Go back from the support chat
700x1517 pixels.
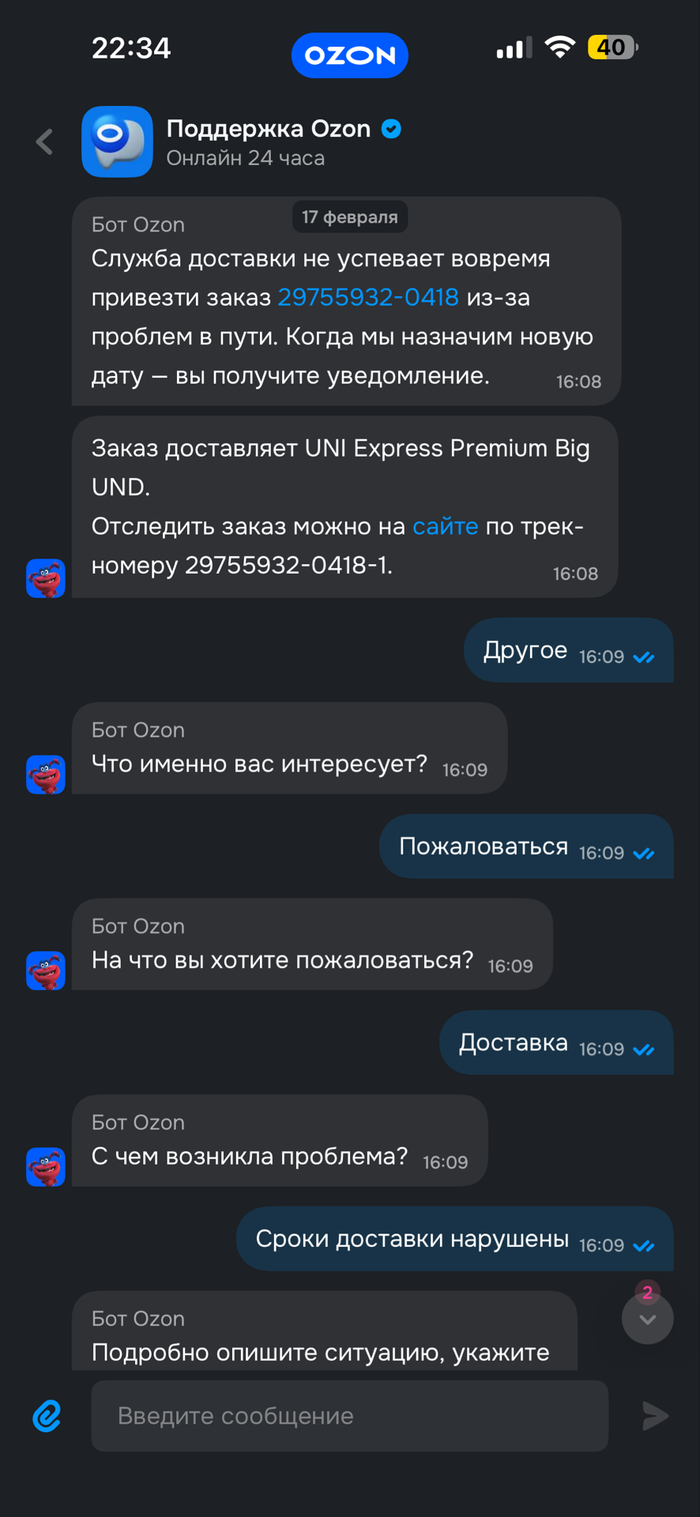[x=44, y=142]
